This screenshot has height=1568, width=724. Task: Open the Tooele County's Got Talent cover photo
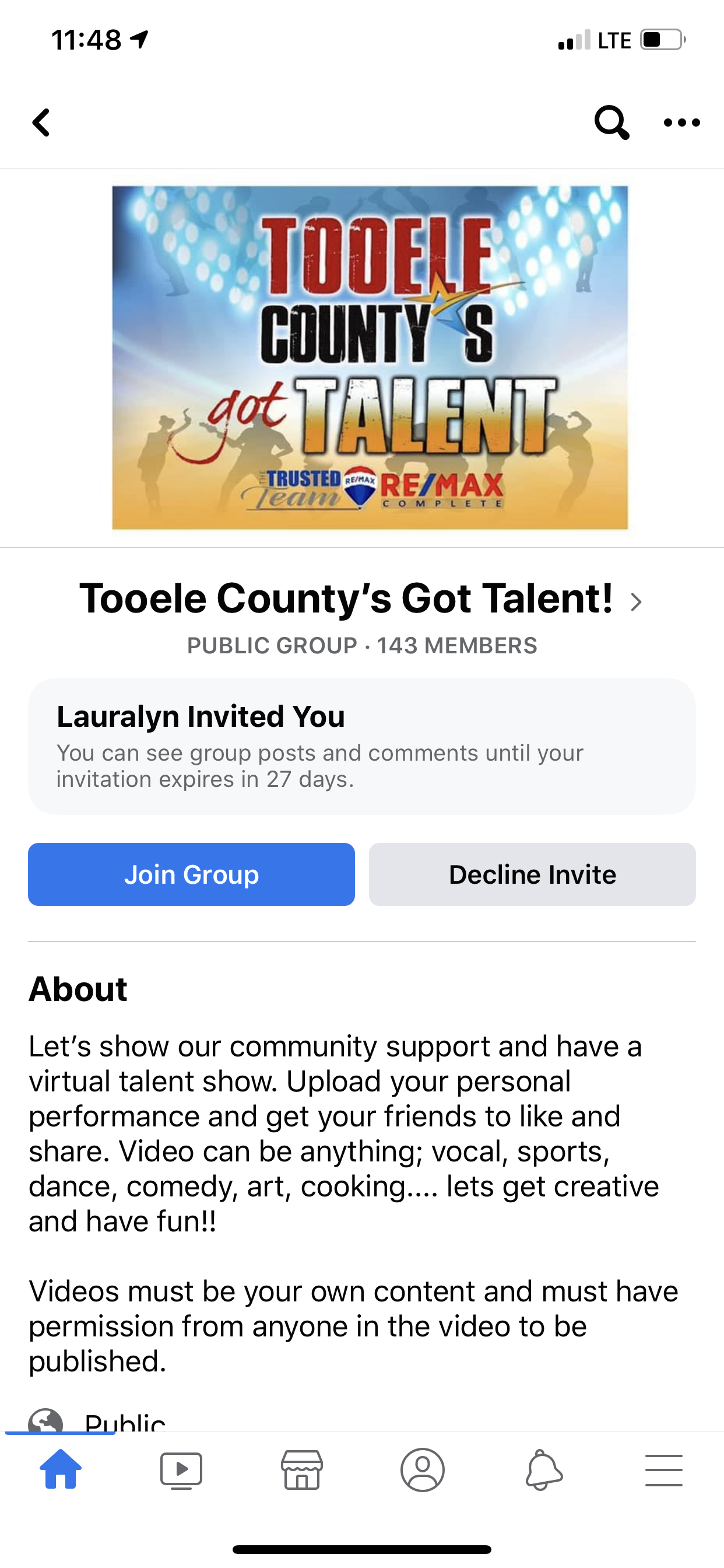point(370,358)
